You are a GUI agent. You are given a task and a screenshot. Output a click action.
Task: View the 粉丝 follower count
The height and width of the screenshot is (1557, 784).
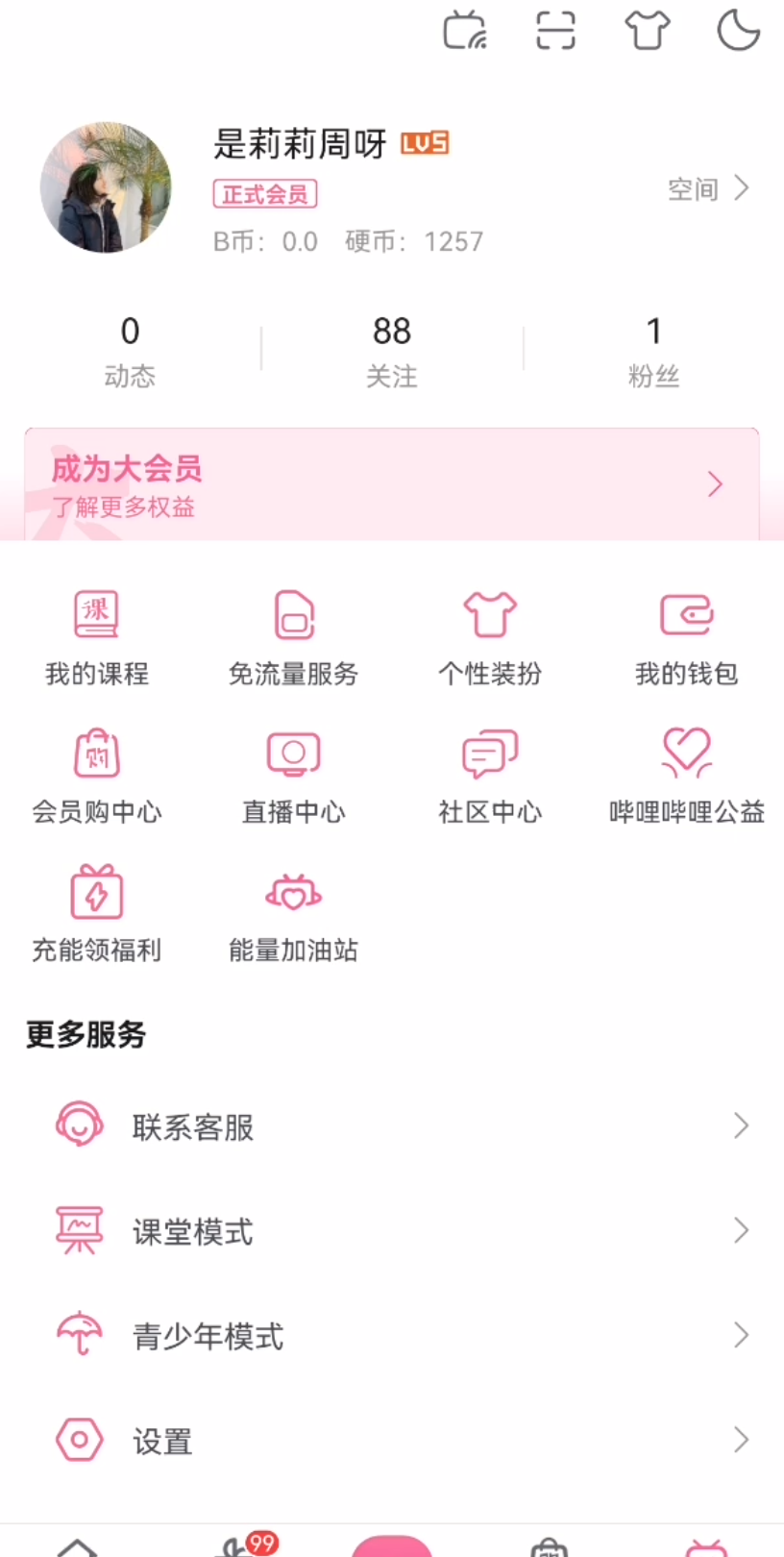tap(654, 350)
